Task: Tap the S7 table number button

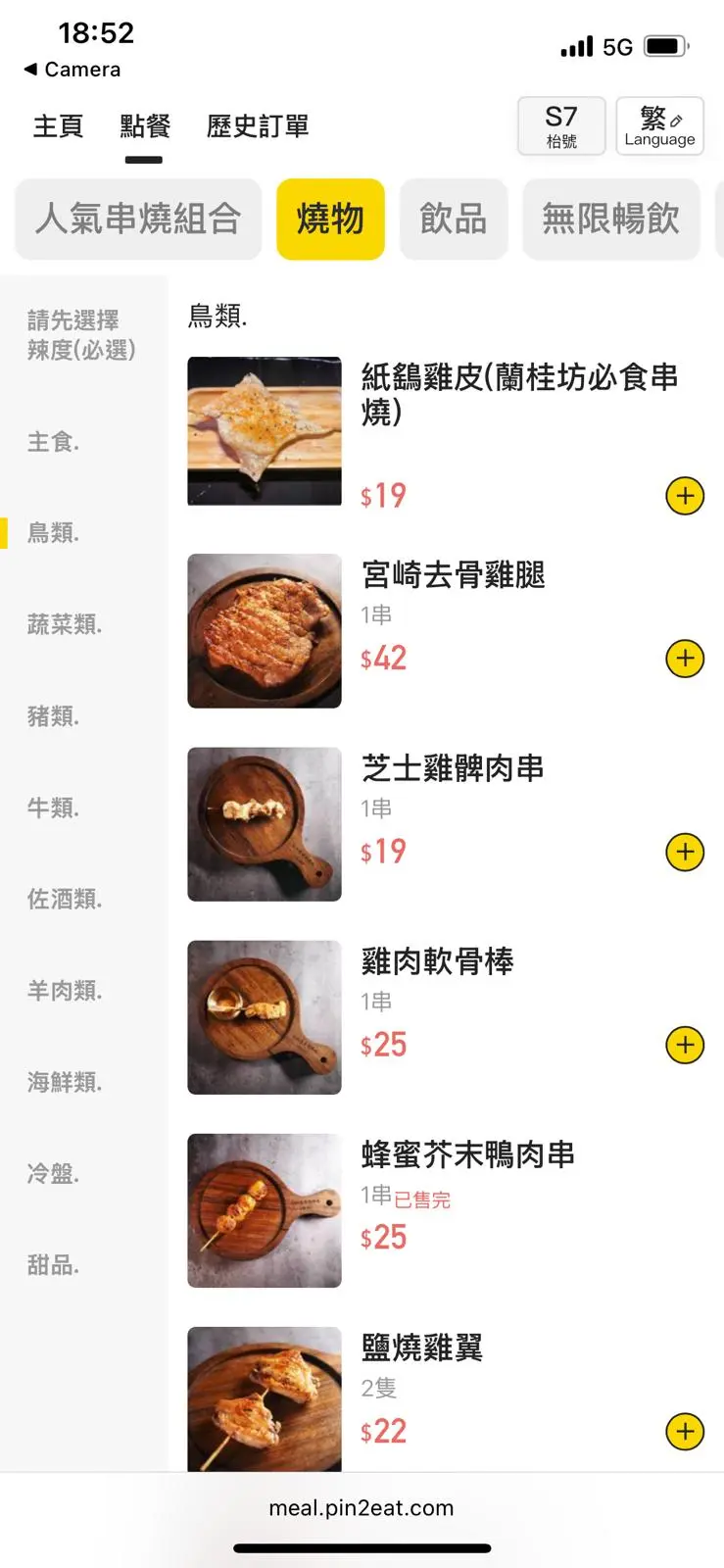Action: point(561,126)
